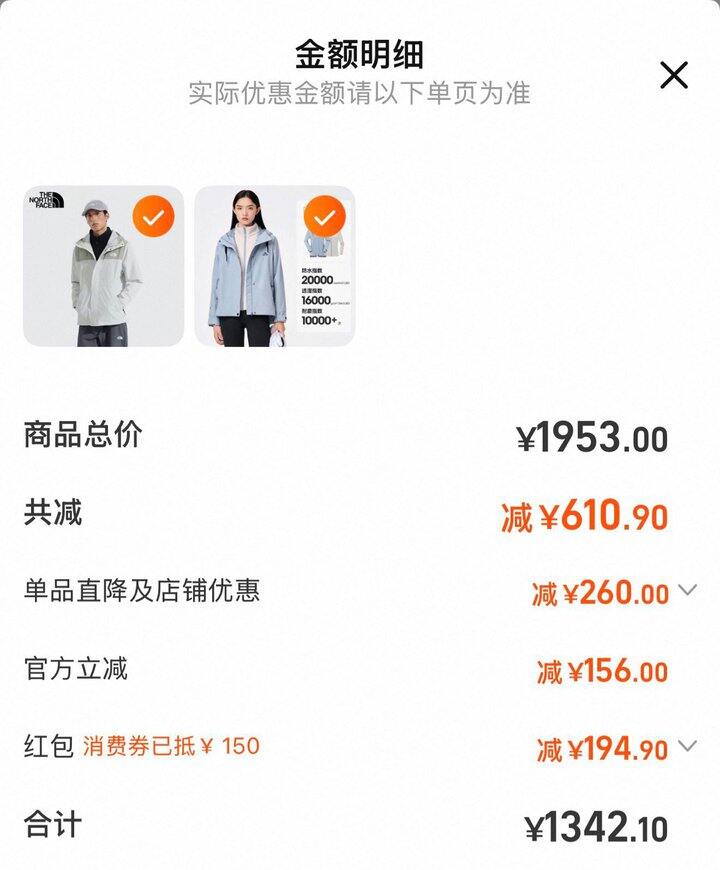Close the 金额明细 panel
Image resolution: width=720 pixels, height=870 pixels.
pyautogui.click(x=674, y=75)
